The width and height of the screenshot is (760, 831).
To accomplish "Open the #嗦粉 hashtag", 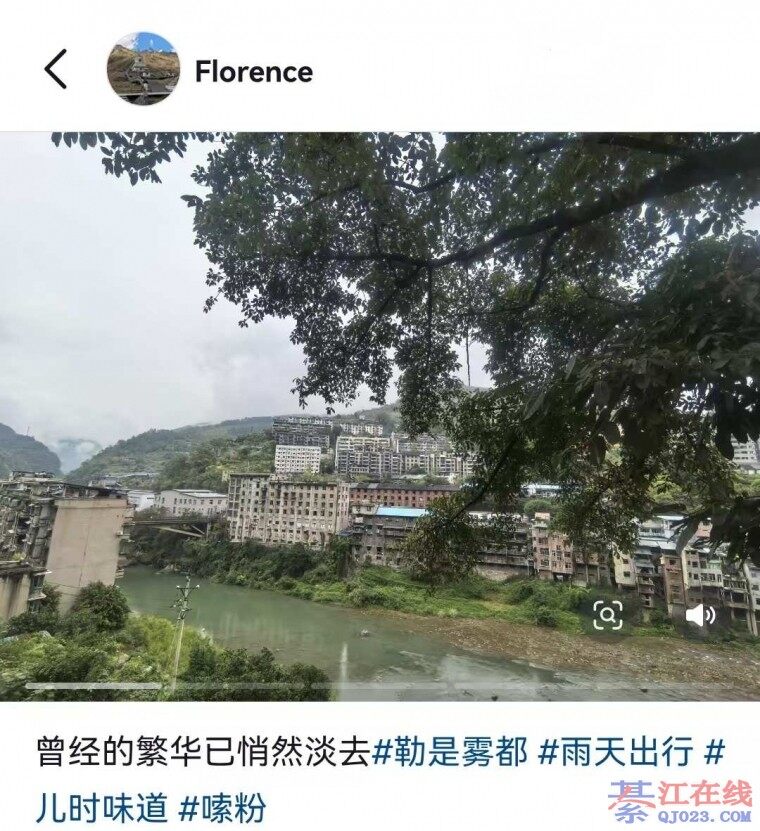I will [222, 806].
